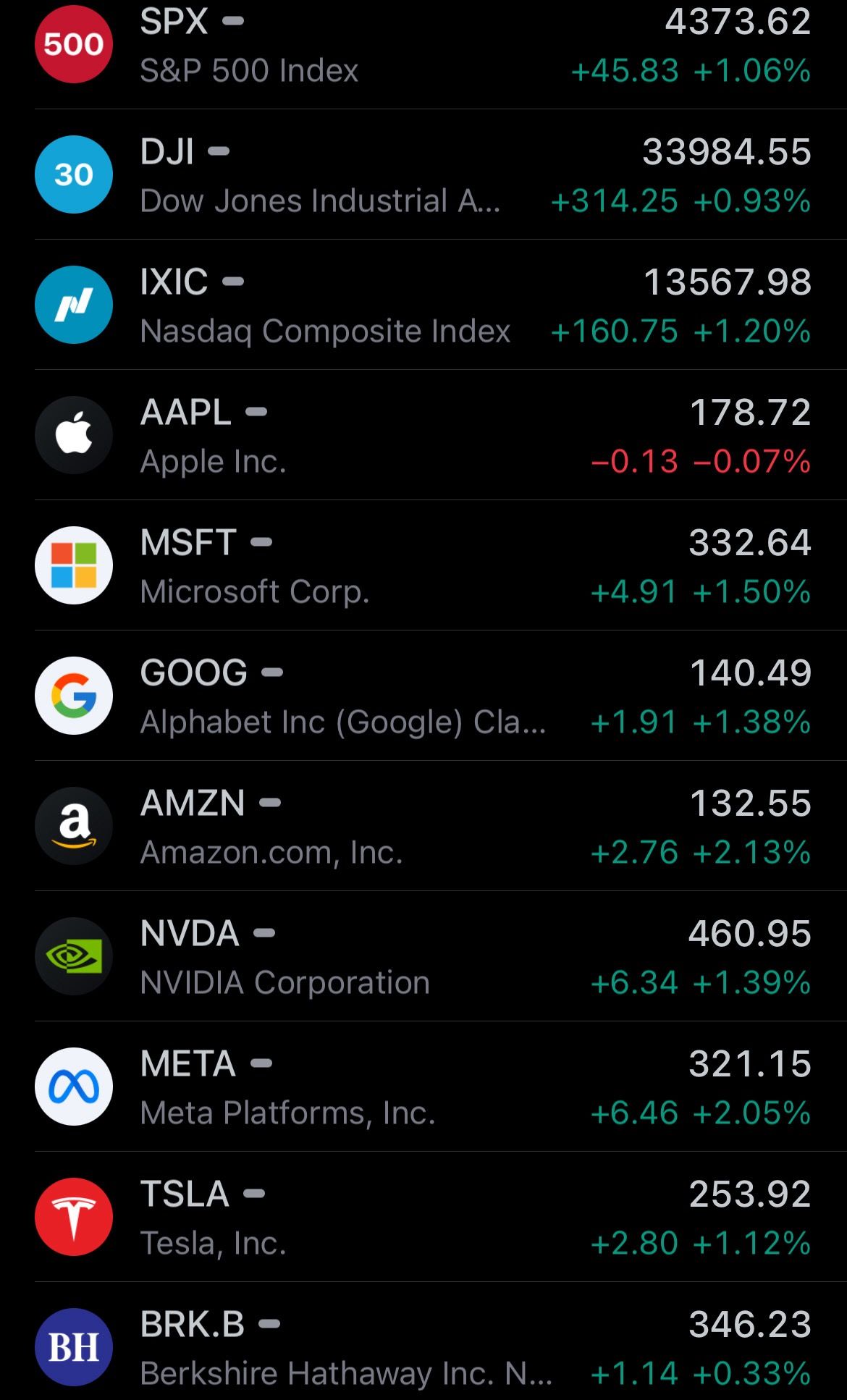The width and height of the screenshot is (847, 1400).
Task: View the GOOG Alphabet Inc stock details
Action: pos(423,696)
